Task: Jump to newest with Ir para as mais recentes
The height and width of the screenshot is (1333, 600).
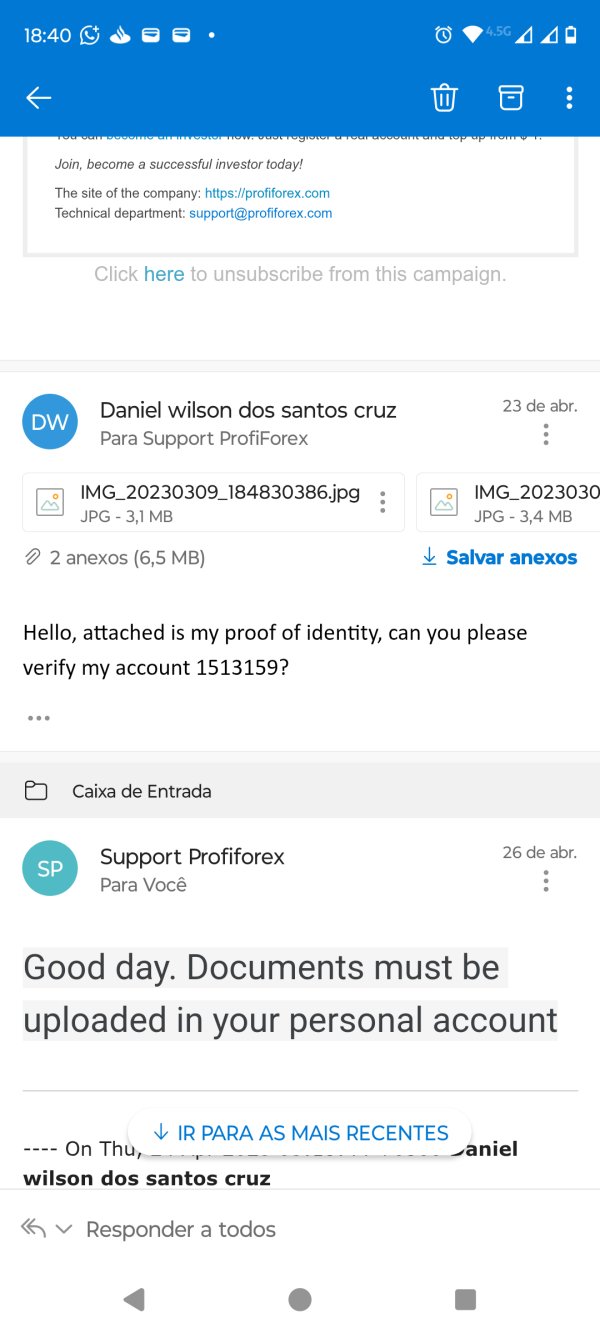Action: click(x=300, y=1133)
